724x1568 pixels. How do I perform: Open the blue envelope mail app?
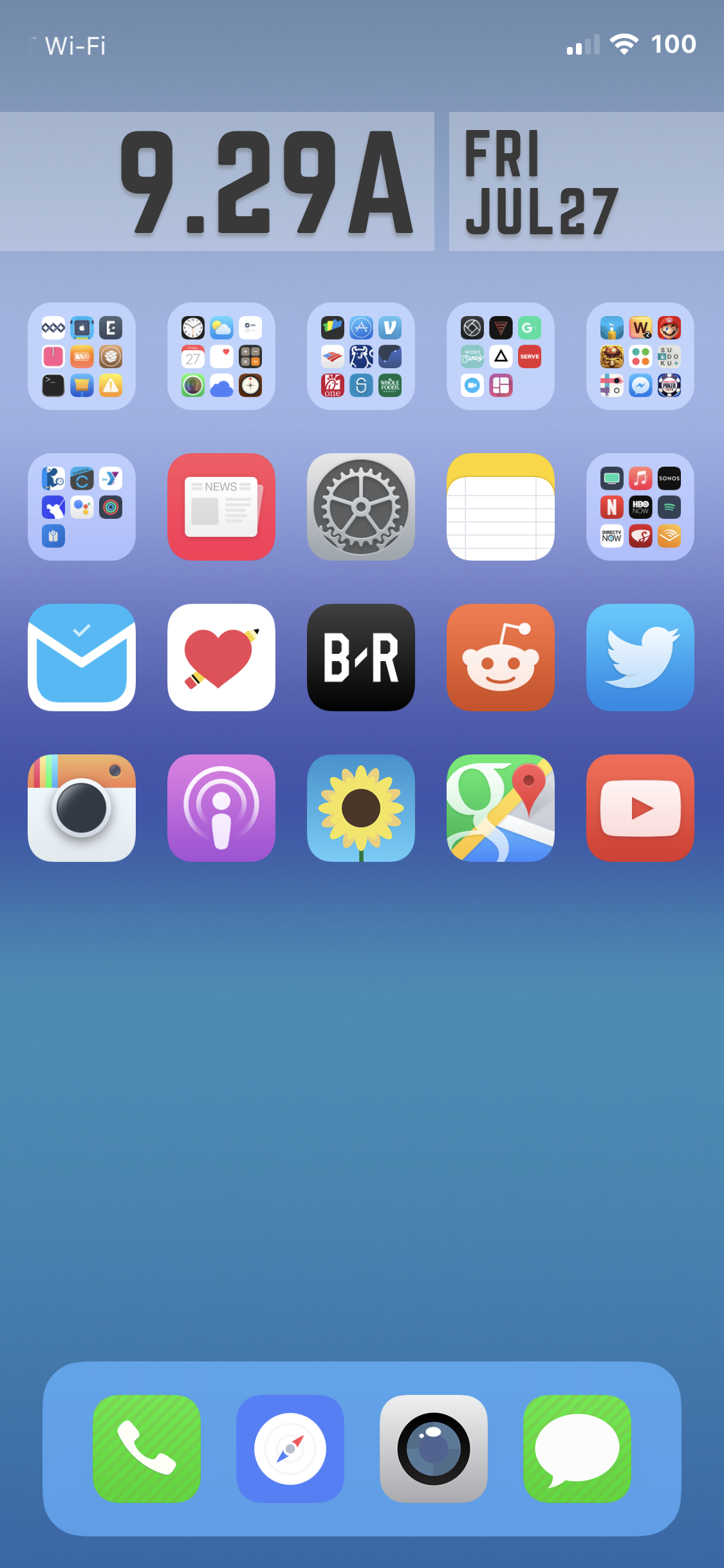point(81,657)
